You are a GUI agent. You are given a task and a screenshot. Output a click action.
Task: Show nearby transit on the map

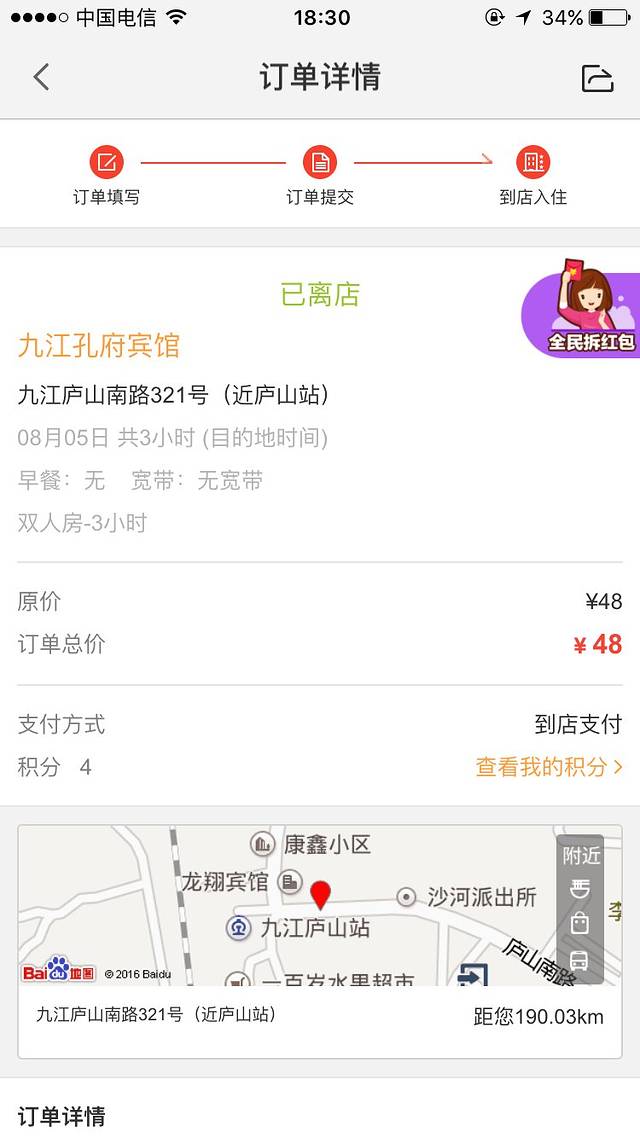click(x=580, y=961)
